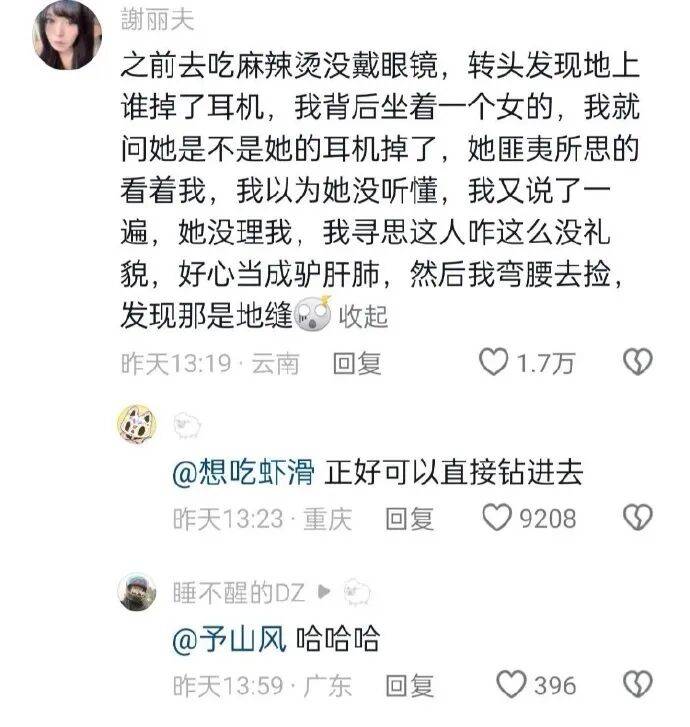Image resolution: width=690 pixels, height=727 pixels.
Task: Dislike 睡不醒的DZ's comment
Action: [637, 685]
